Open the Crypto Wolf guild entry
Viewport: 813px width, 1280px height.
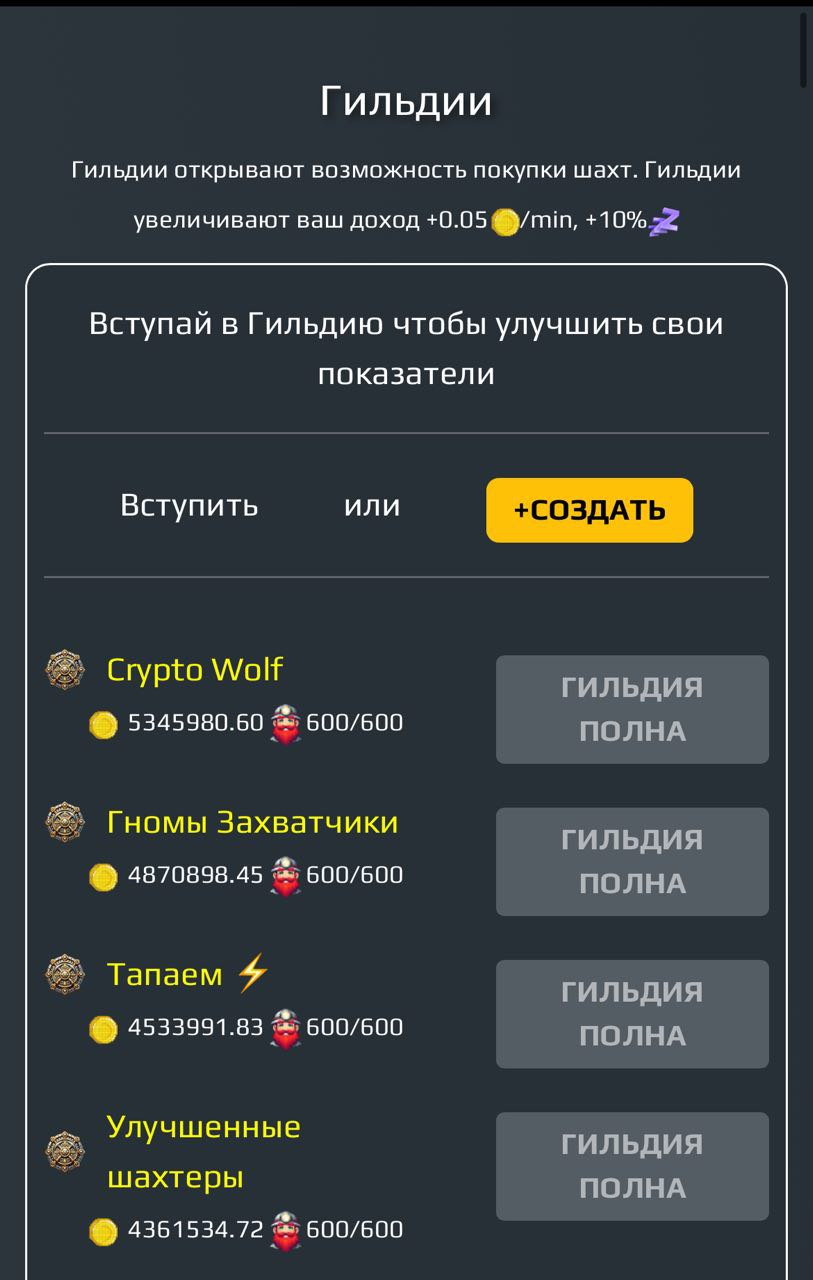tap(195, 670)
